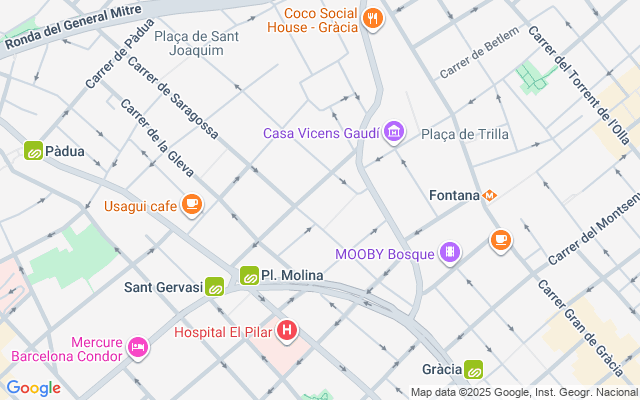This screenshot has height=400, width=640.
Task: Select the Pl. Molina station marker
Action: (249, 275)
